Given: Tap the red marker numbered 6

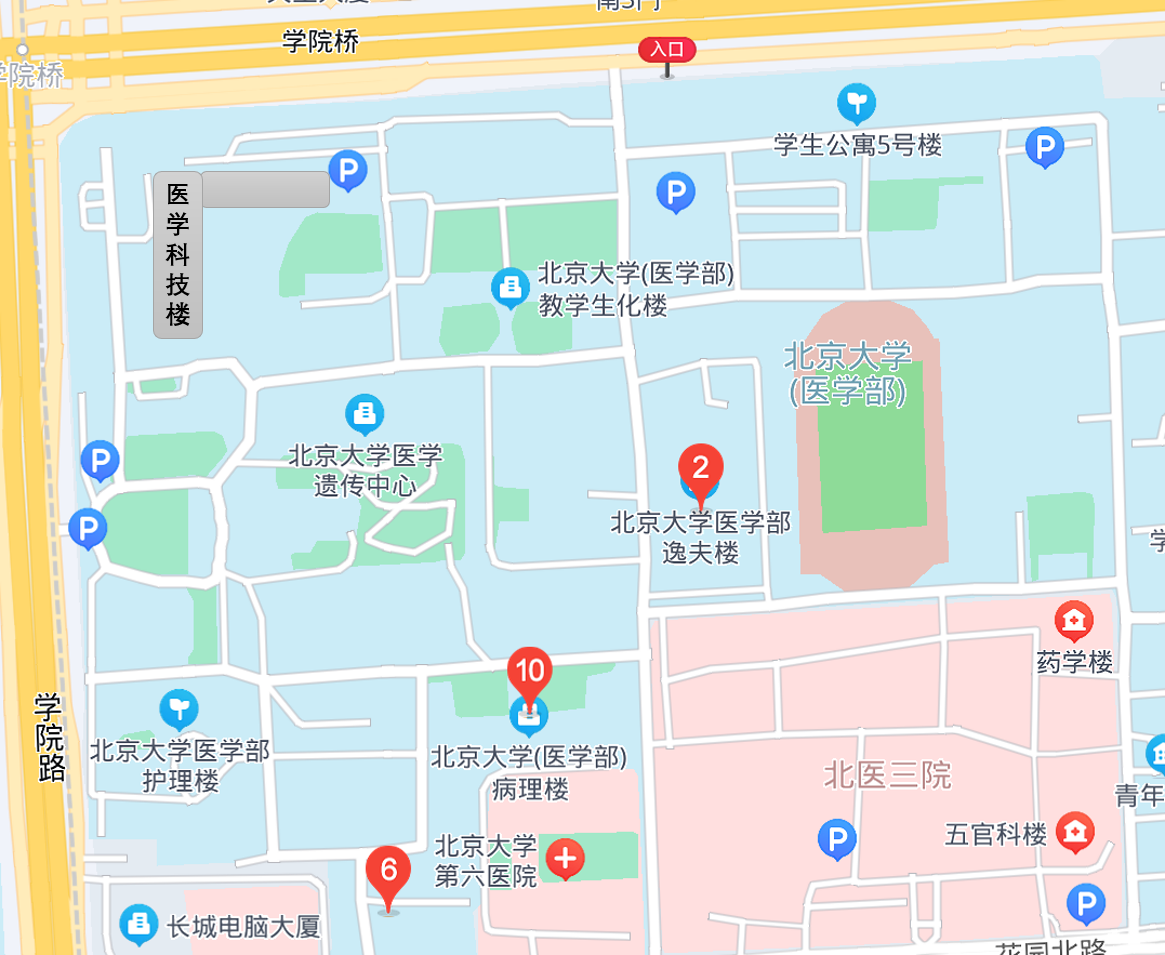Looking at the screenshot, I should [x=389, y=870].
